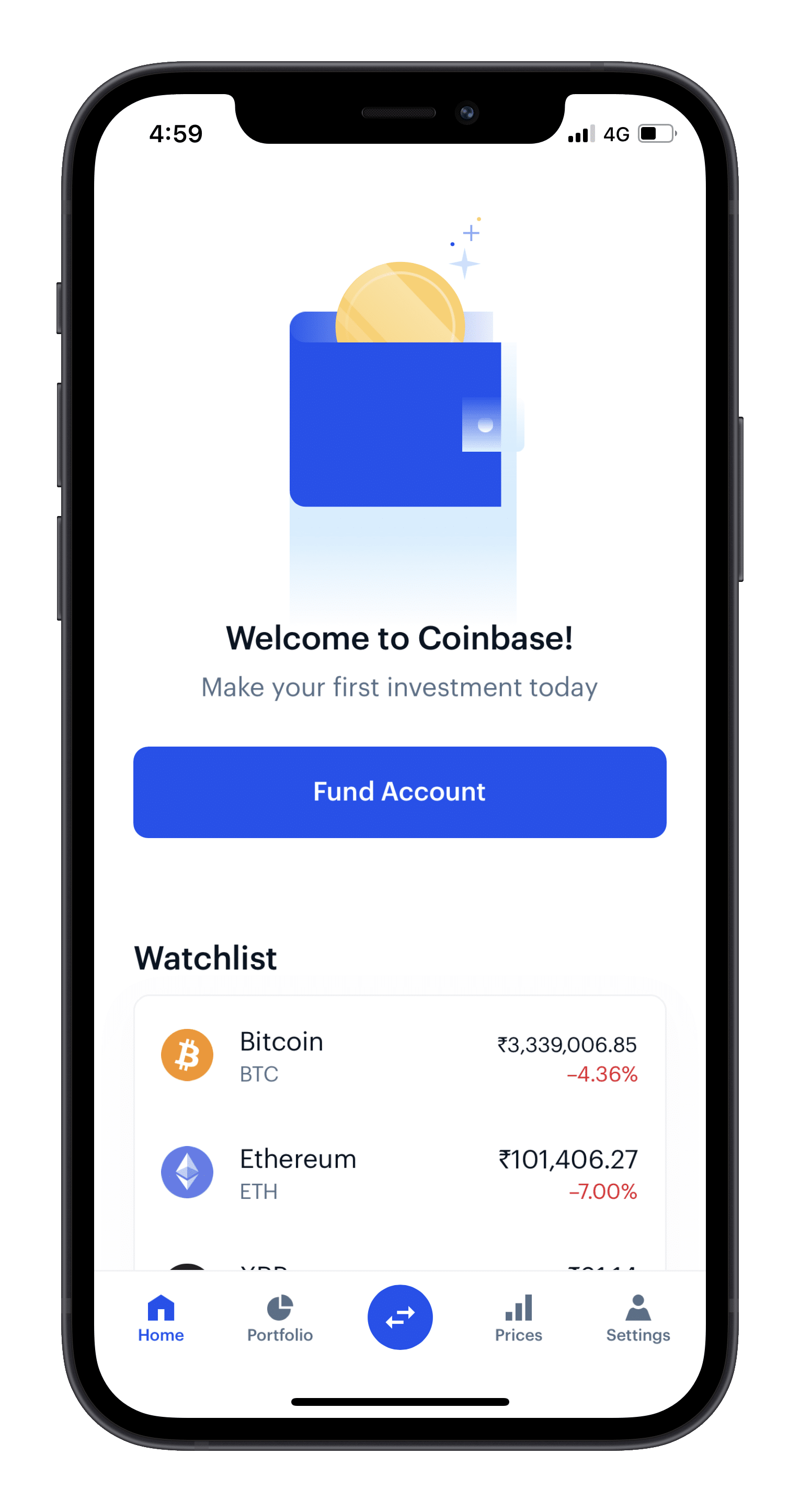Go to the Prices tab

518,1319
